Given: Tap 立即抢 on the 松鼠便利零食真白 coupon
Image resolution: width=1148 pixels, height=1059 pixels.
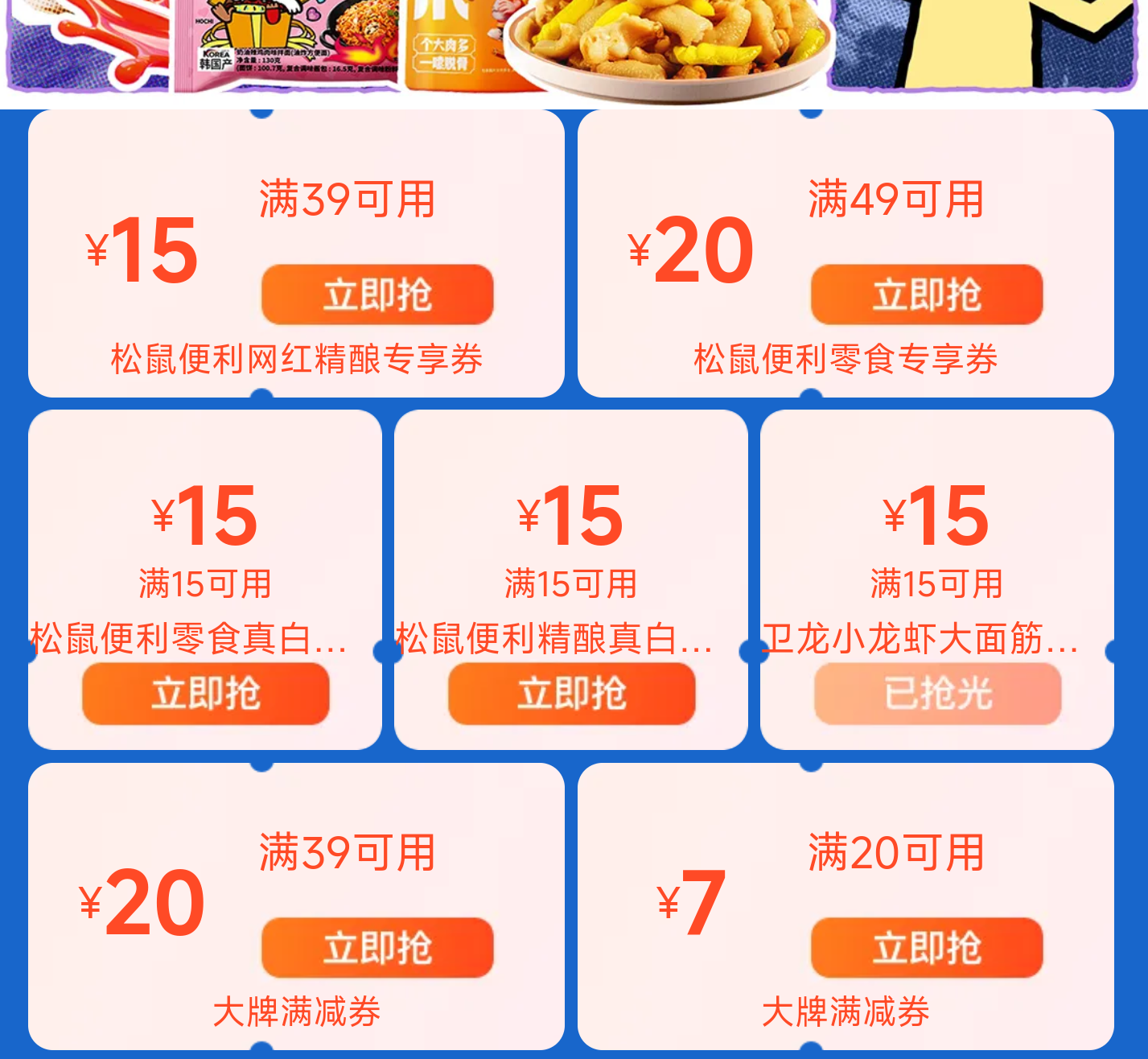Looking at the screenshot, I should (x=206, y=693).
